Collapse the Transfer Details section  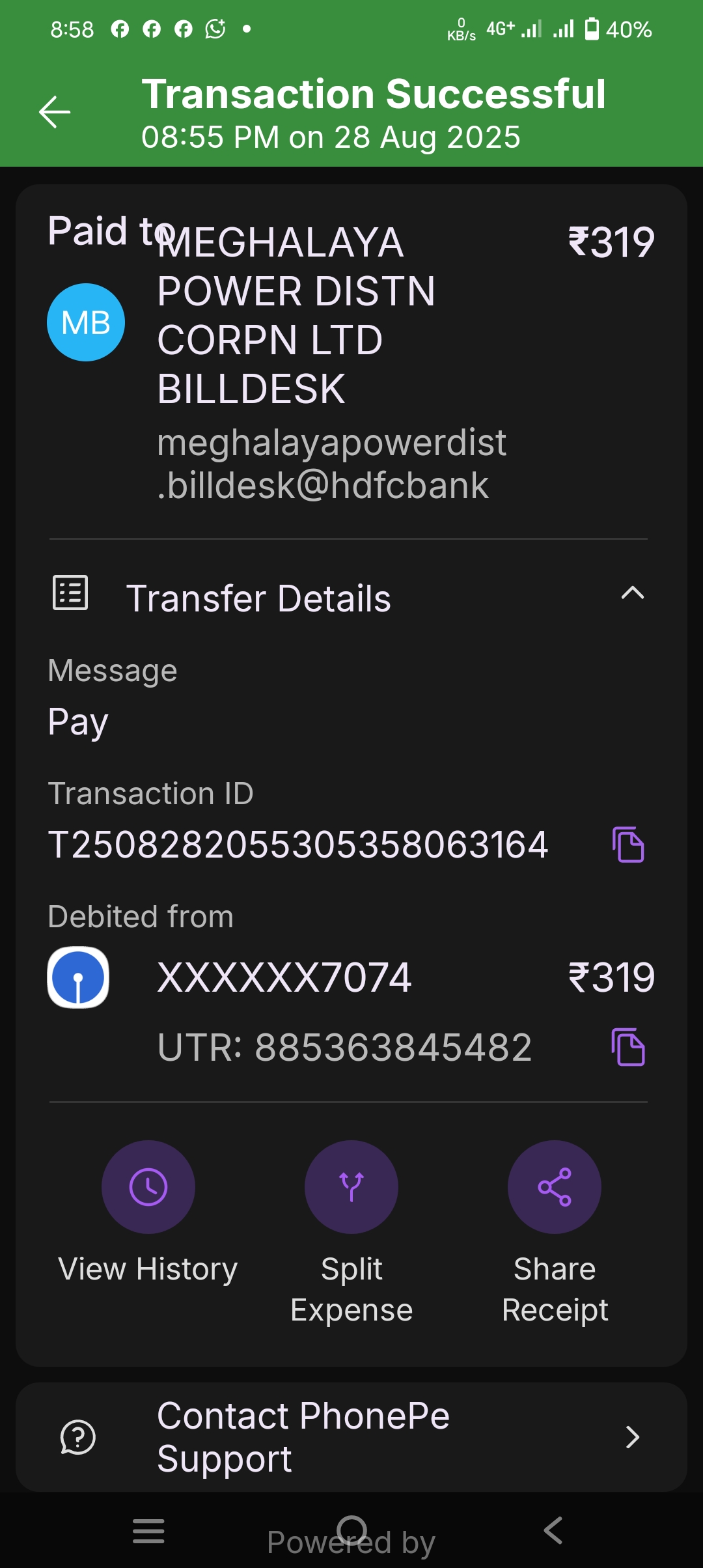(632, 593)
